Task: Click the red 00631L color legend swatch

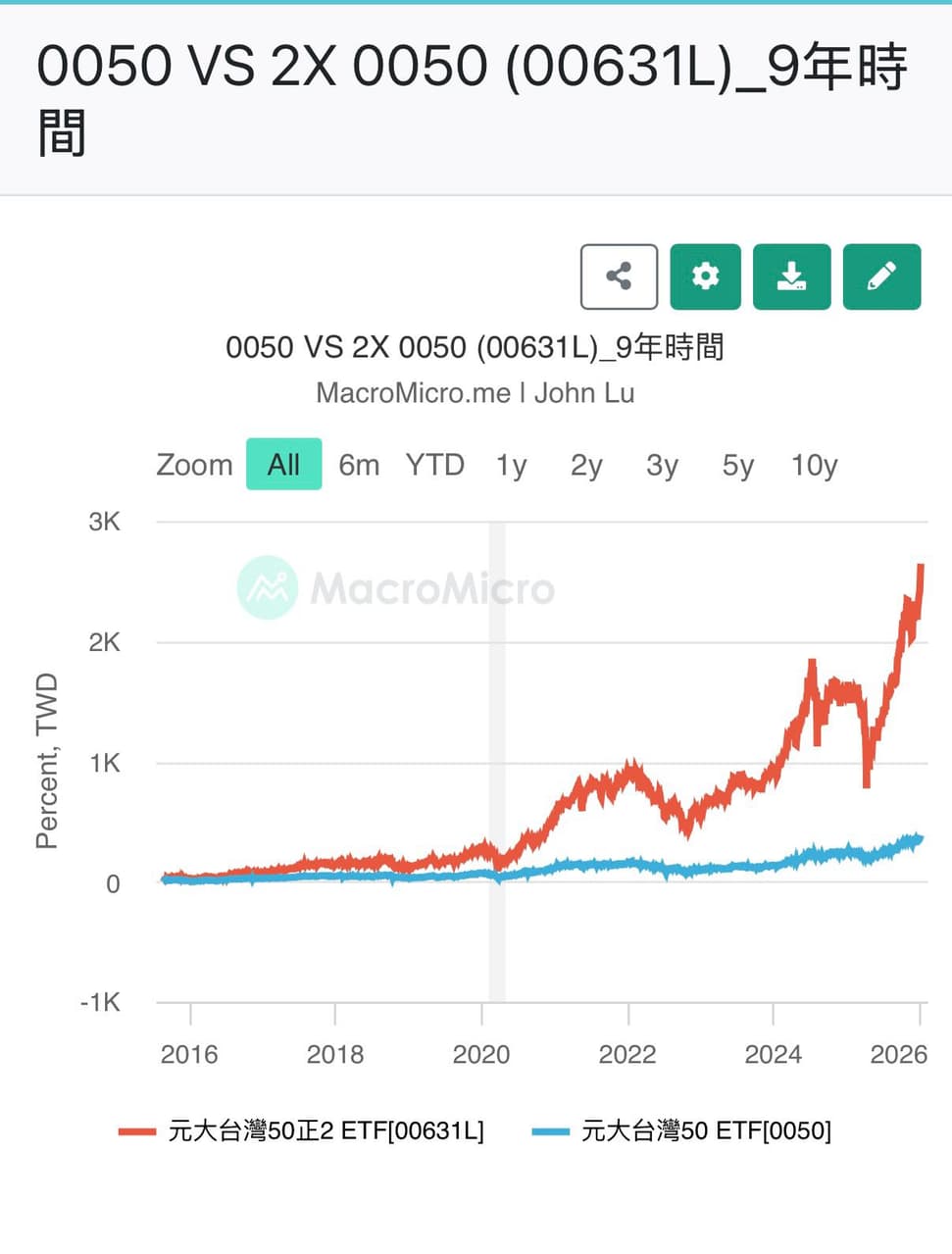Action: click(137, 1129)
